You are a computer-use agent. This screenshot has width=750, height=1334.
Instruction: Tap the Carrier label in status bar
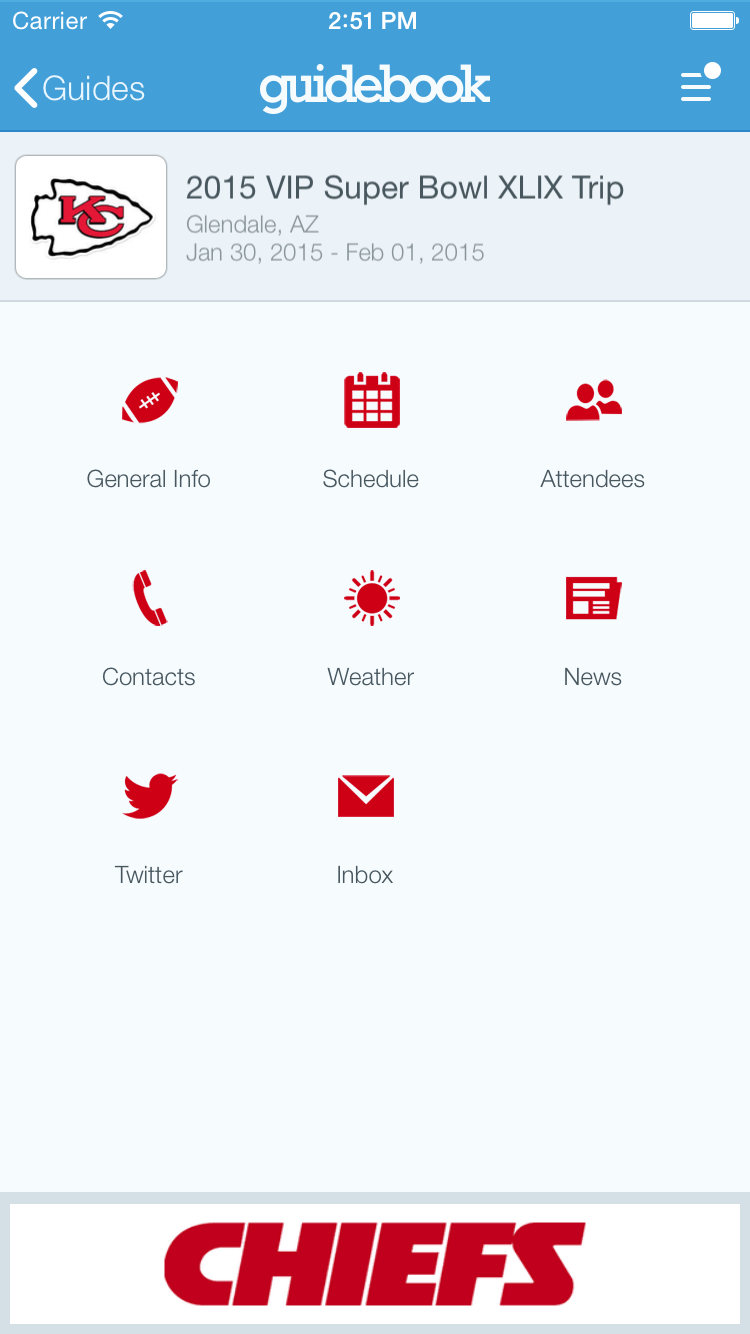[50, 20]
